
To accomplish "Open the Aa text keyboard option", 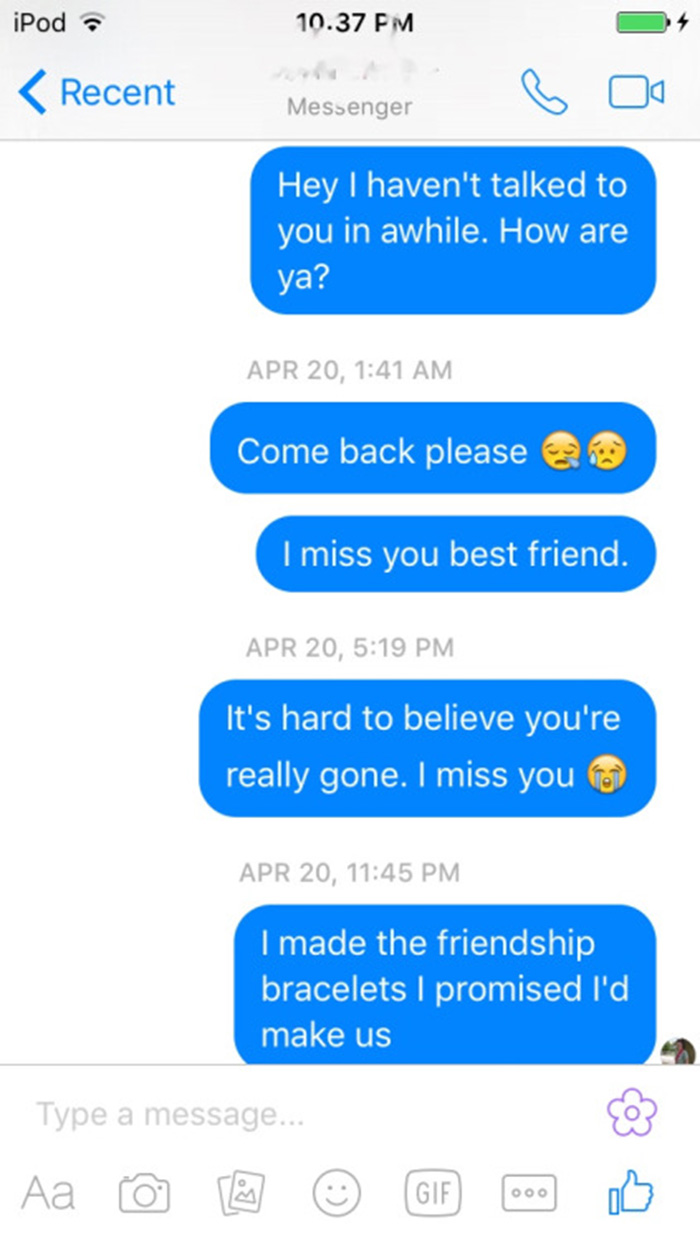I will 48,1193.
